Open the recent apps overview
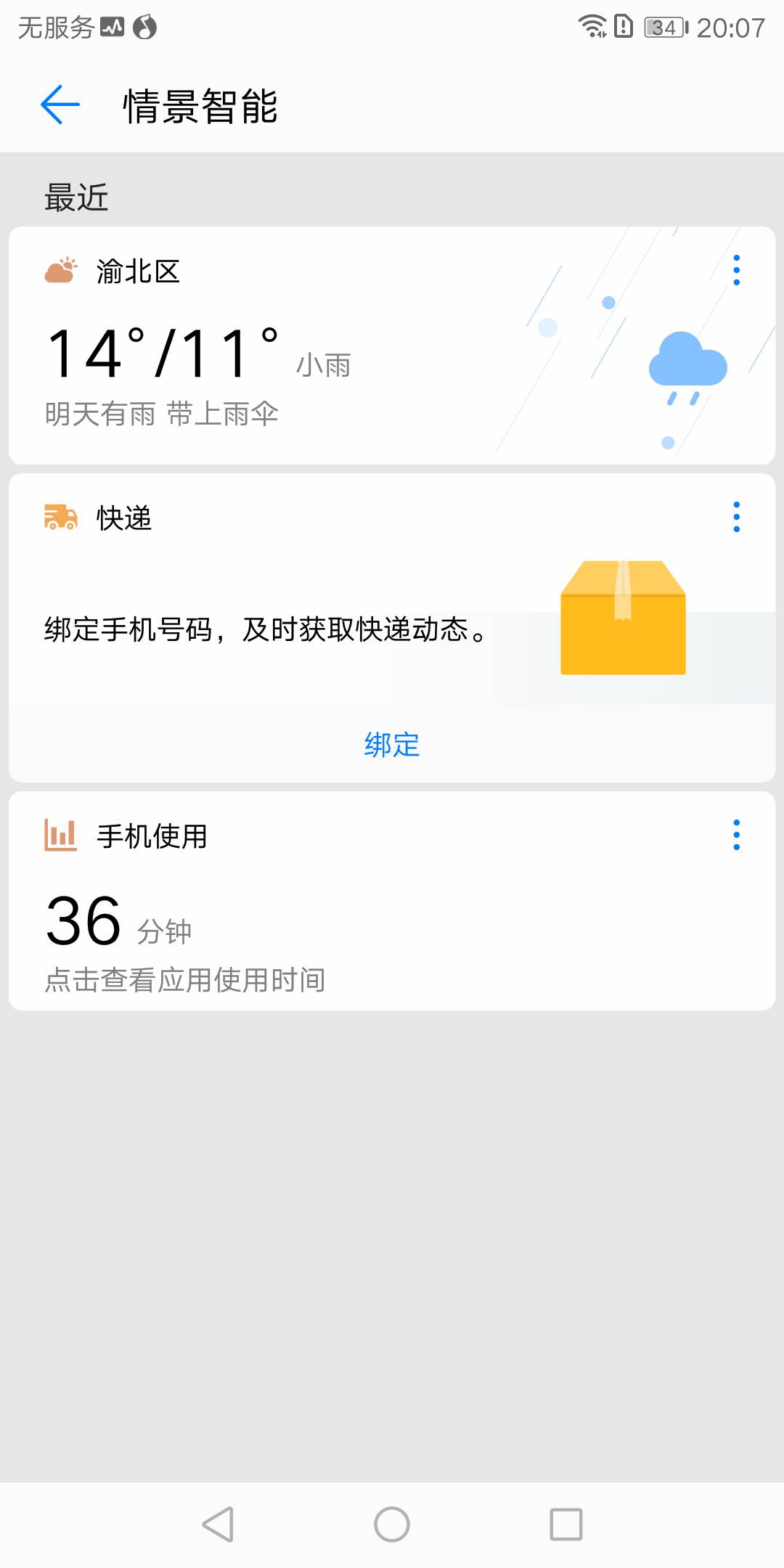Viewport: 784px width, 1568px height. tap(565, 1524)
